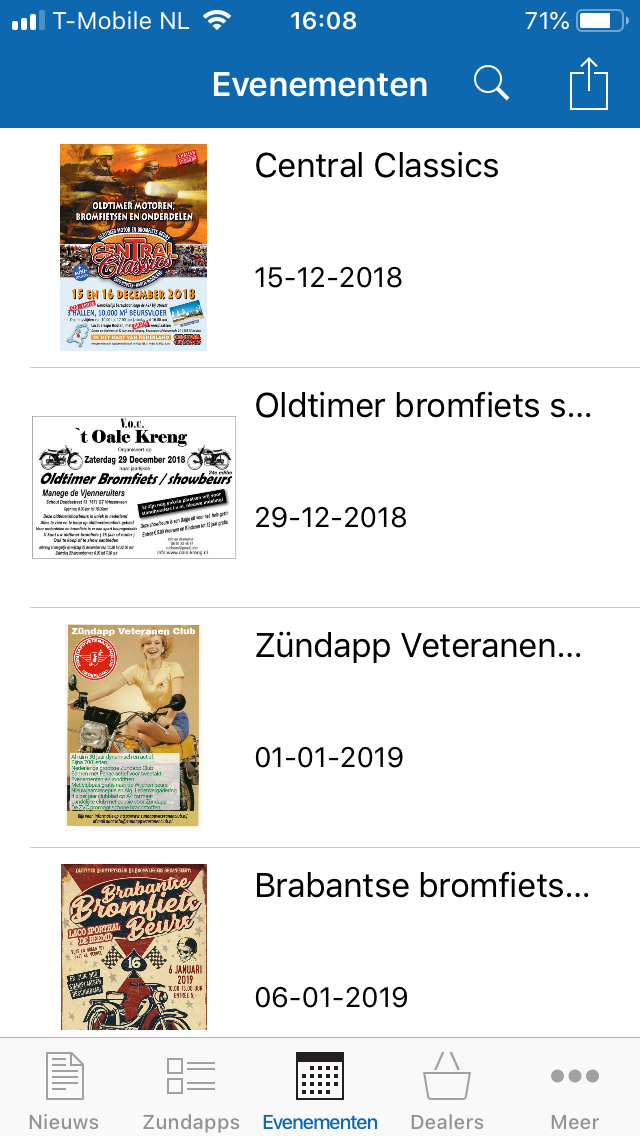Open the Central Classics event

[x=320, y=248]
